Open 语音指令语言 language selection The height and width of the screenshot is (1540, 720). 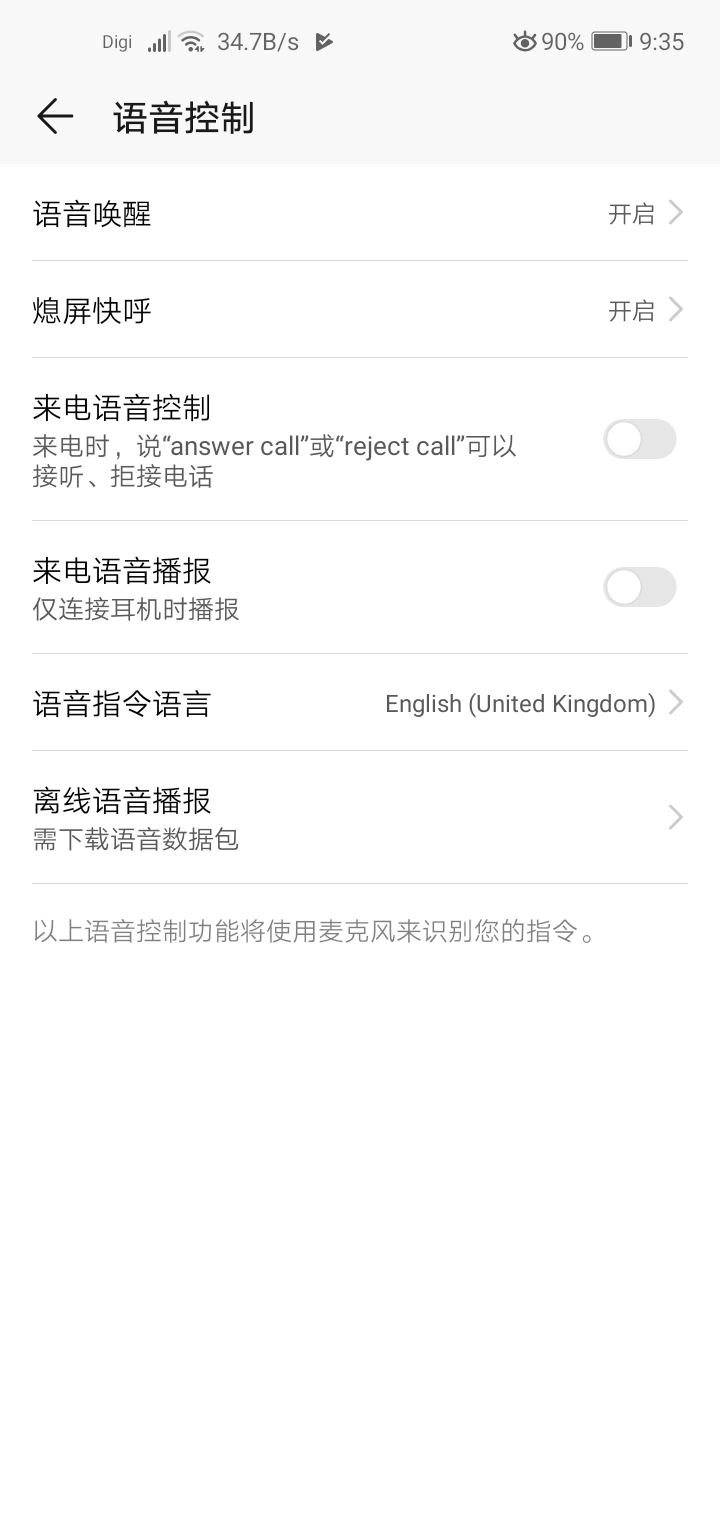[360, 704]
